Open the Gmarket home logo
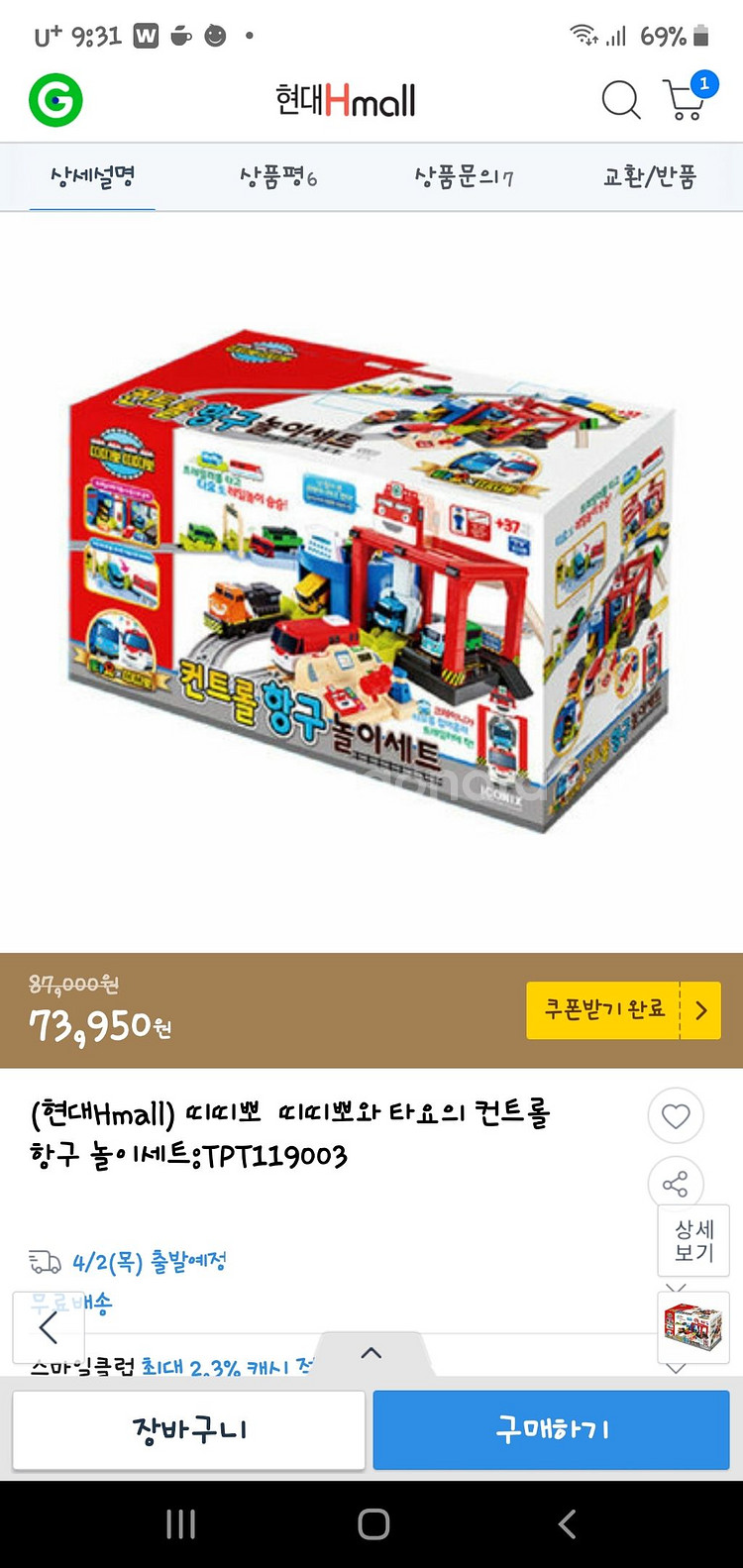 pyautogui.click(x=55, y=100)
